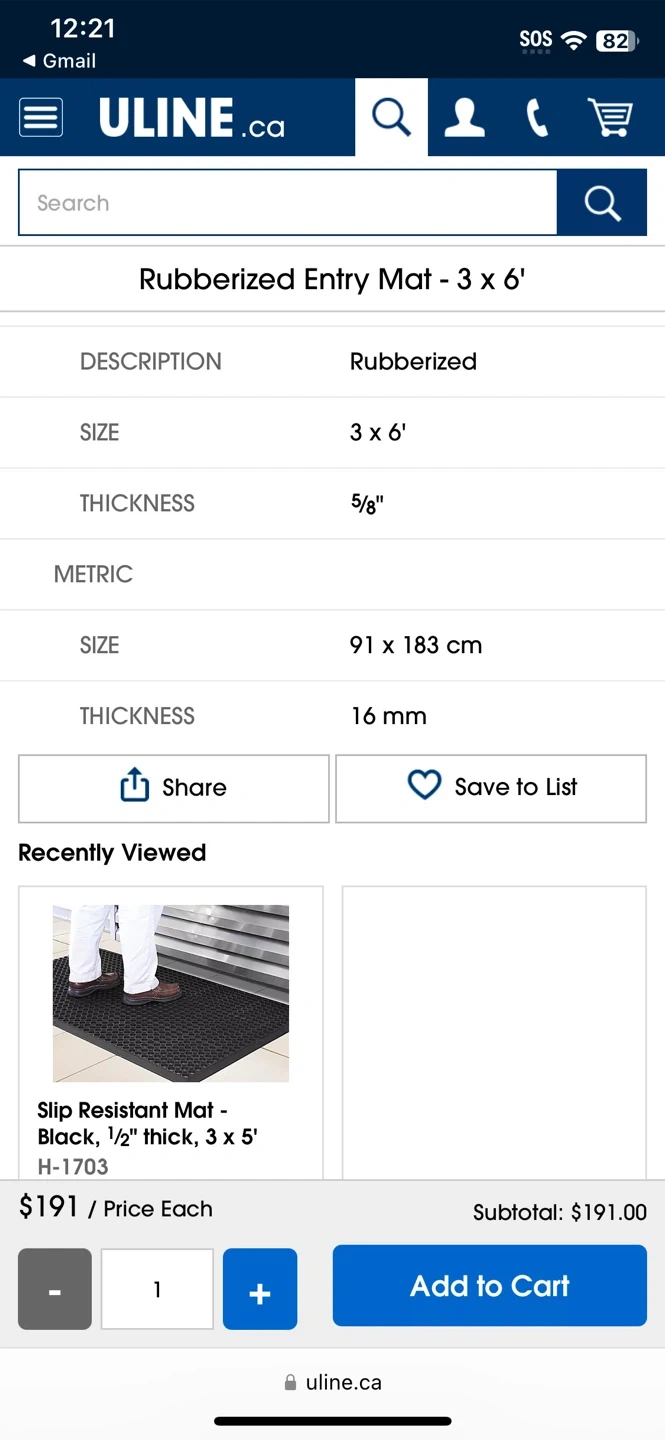Decrease quantity with the minus button
Screen dimensions: 665x1440
(x=55, y=1289)
